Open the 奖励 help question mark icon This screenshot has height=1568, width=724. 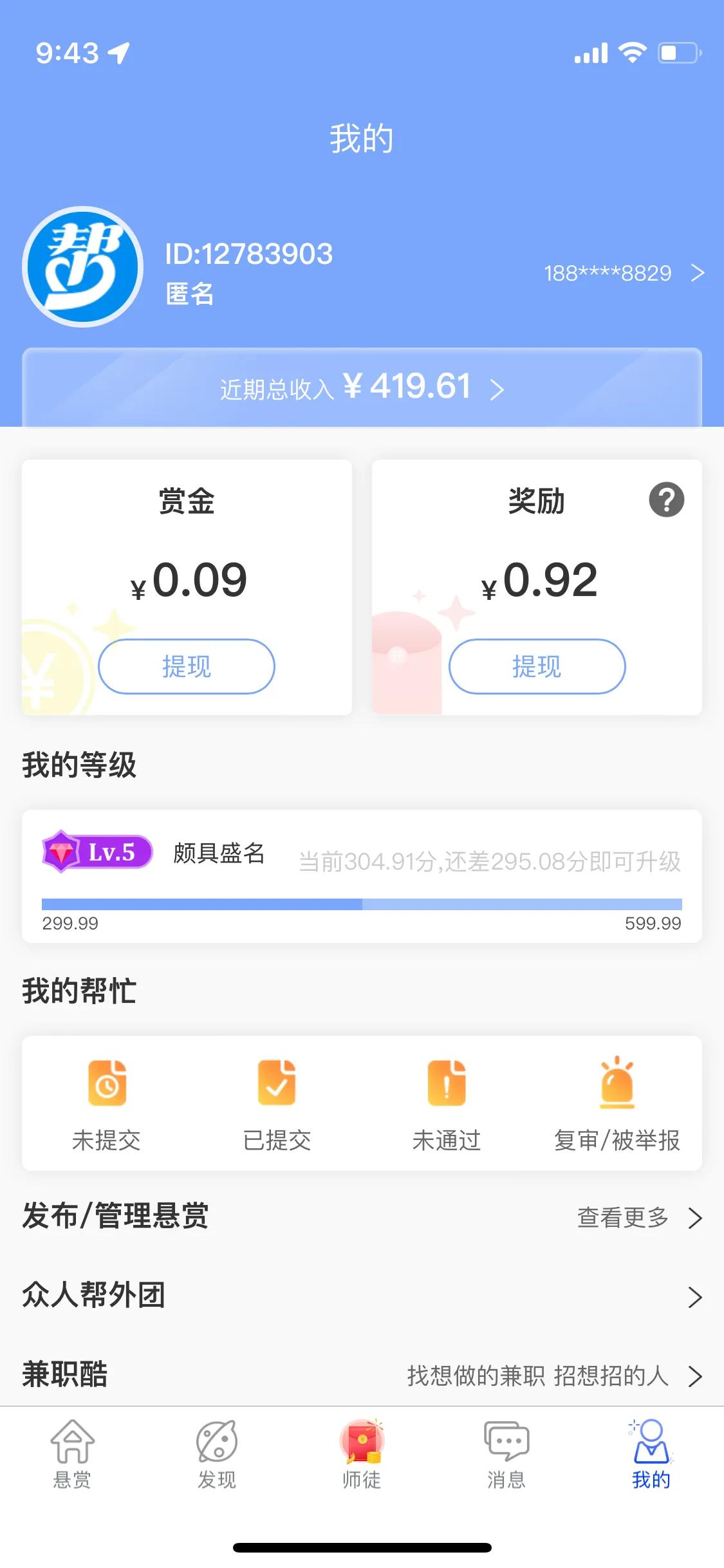[665, 500]
